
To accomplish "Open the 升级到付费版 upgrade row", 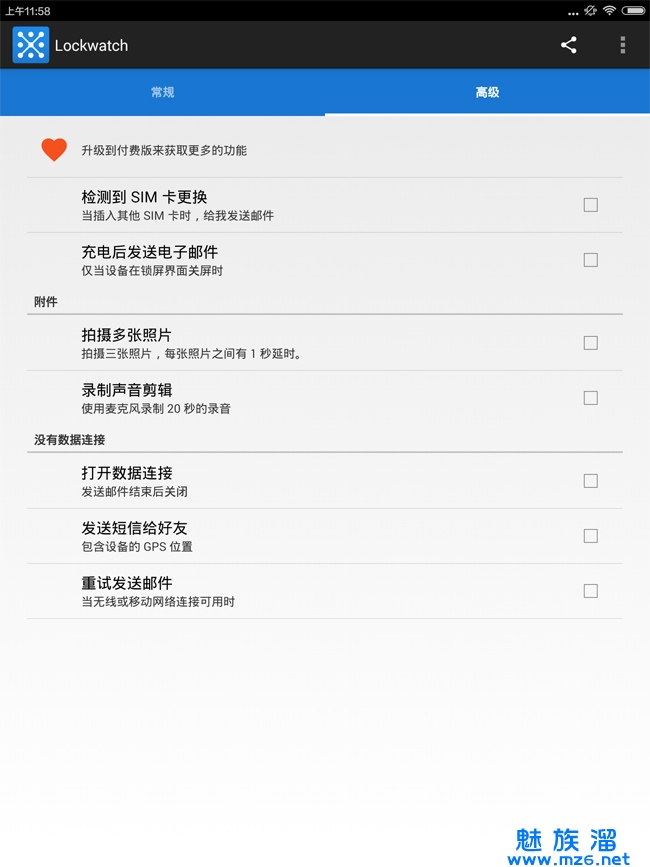I will [x=164, y=150].
